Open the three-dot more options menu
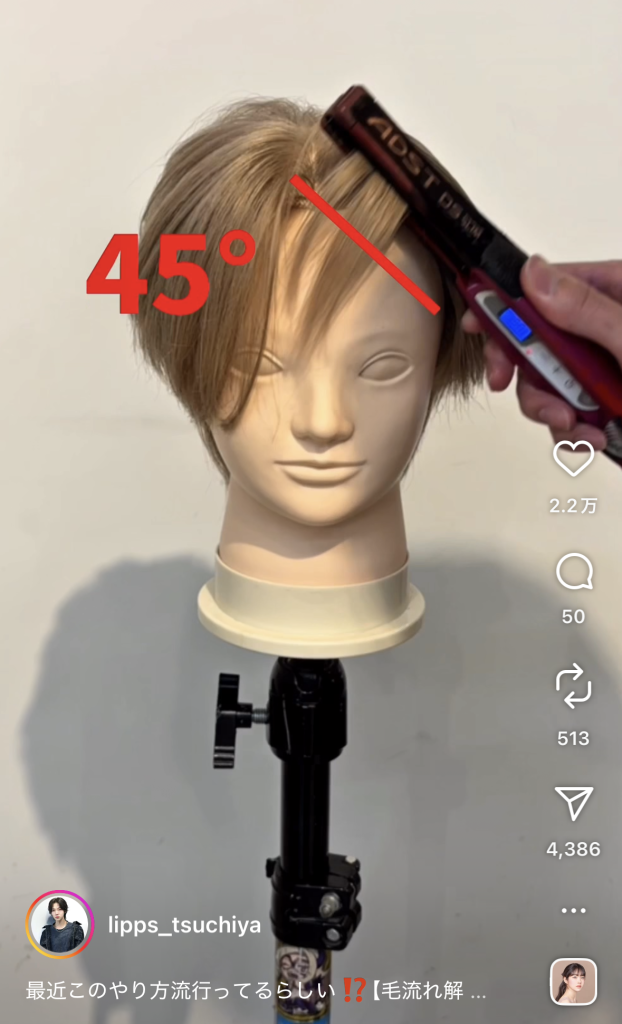The image size is (622, 1024). click(573, 911)
